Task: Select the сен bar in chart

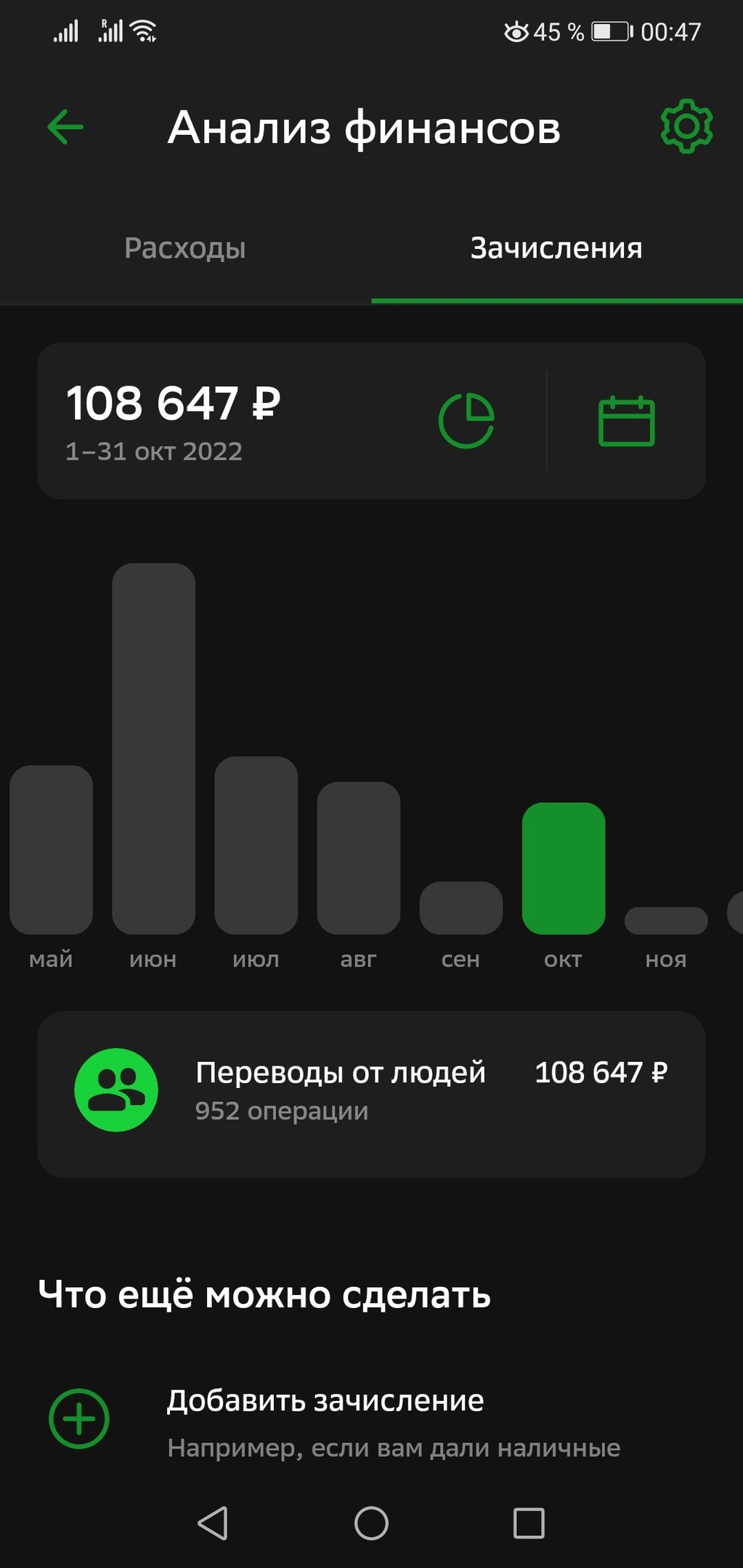Action: click(x=460, y=907)
